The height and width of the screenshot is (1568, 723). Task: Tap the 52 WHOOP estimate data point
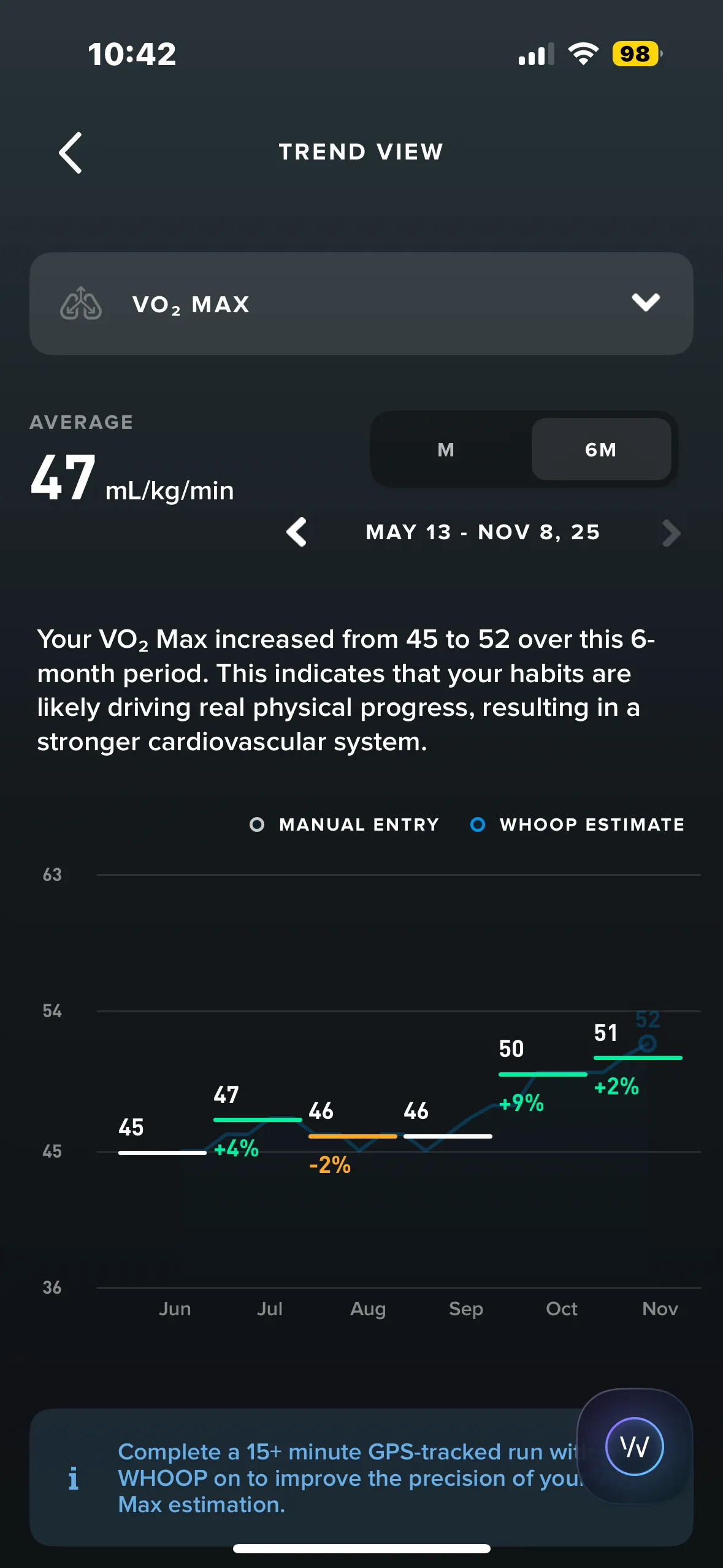tap(647, 1043)
